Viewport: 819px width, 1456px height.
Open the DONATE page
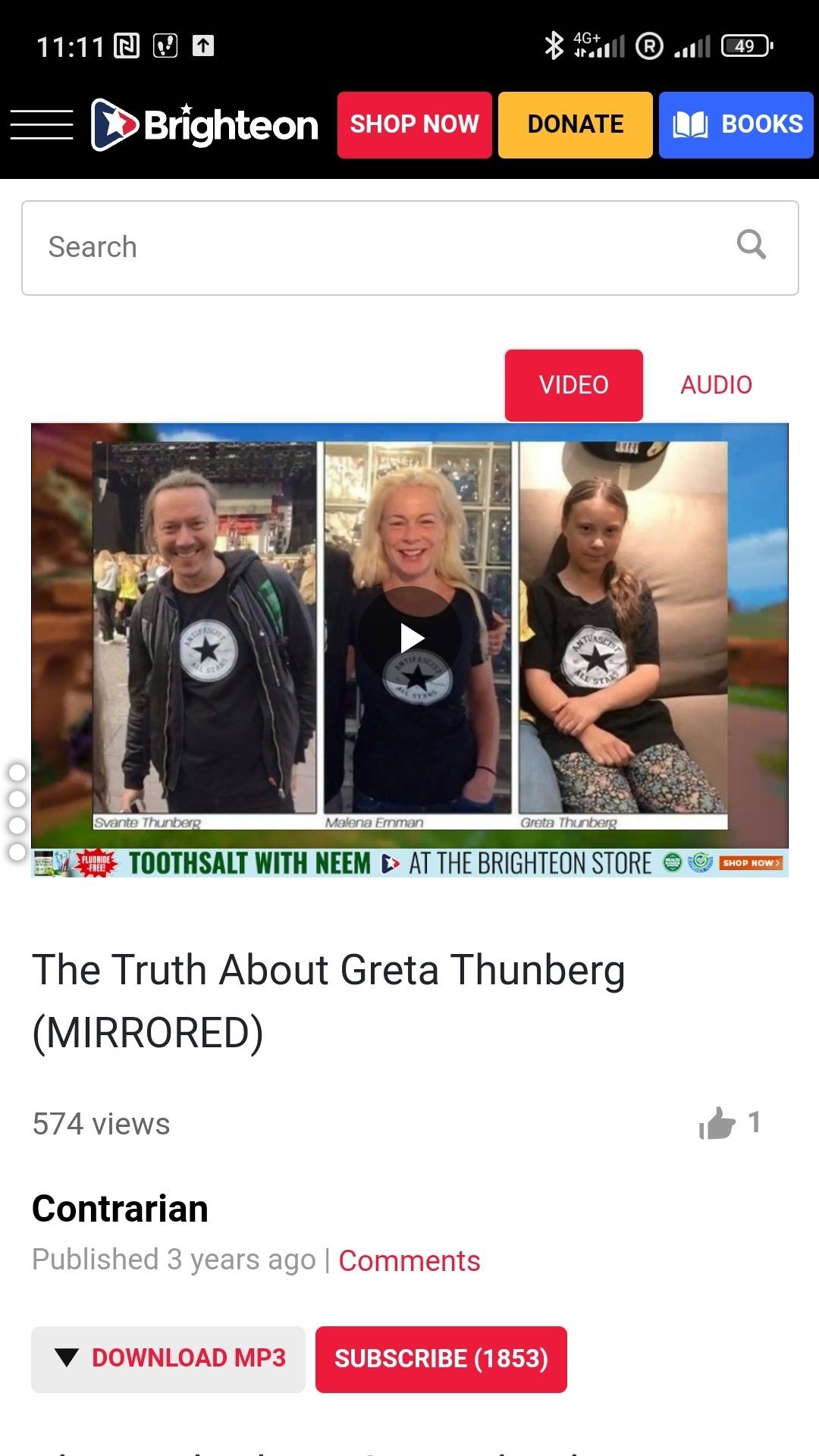(x=575, y=124)
